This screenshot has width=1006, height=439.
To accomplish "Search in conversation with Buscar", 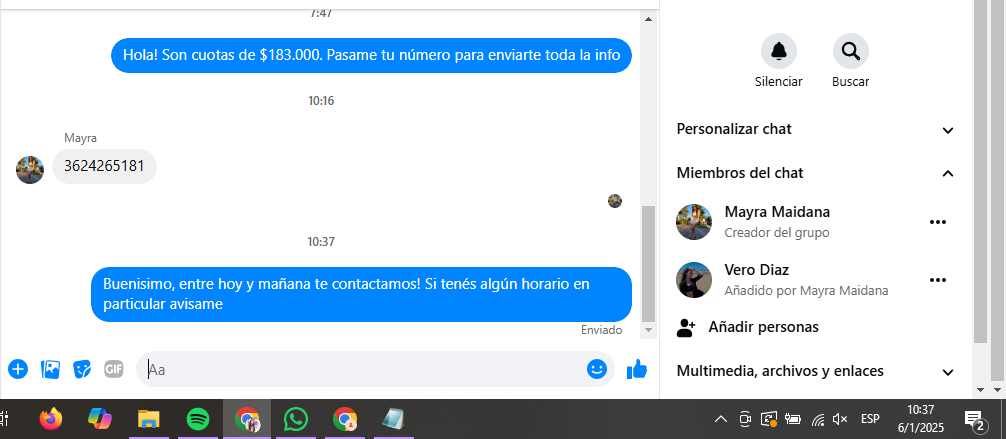I will pyautogui.click(x=850, y=51).
